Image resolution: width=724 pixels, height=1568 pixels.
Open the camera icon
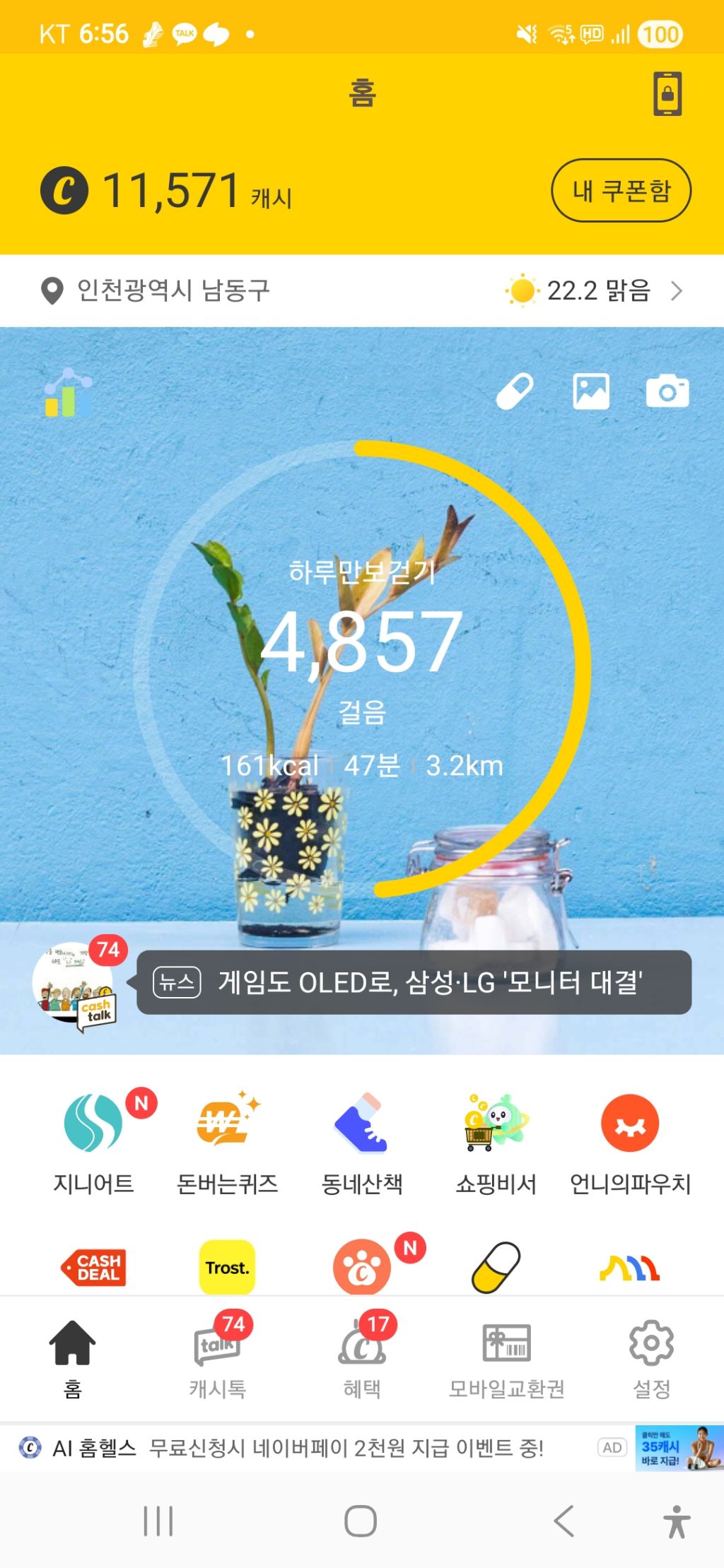point(667,391)
